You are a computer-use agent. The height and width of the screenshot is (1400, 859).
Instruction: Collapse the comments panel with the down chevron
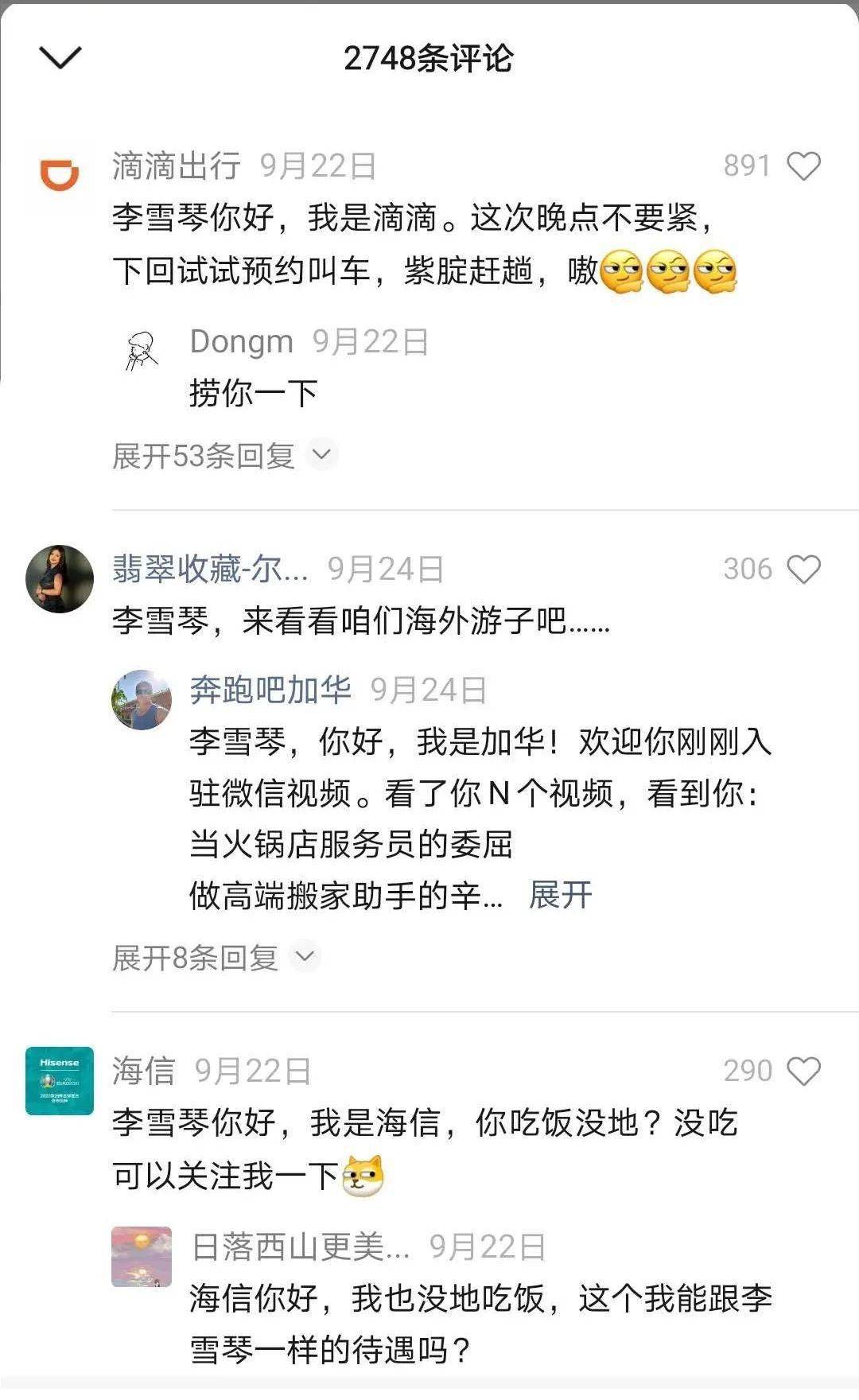(60, 58)
